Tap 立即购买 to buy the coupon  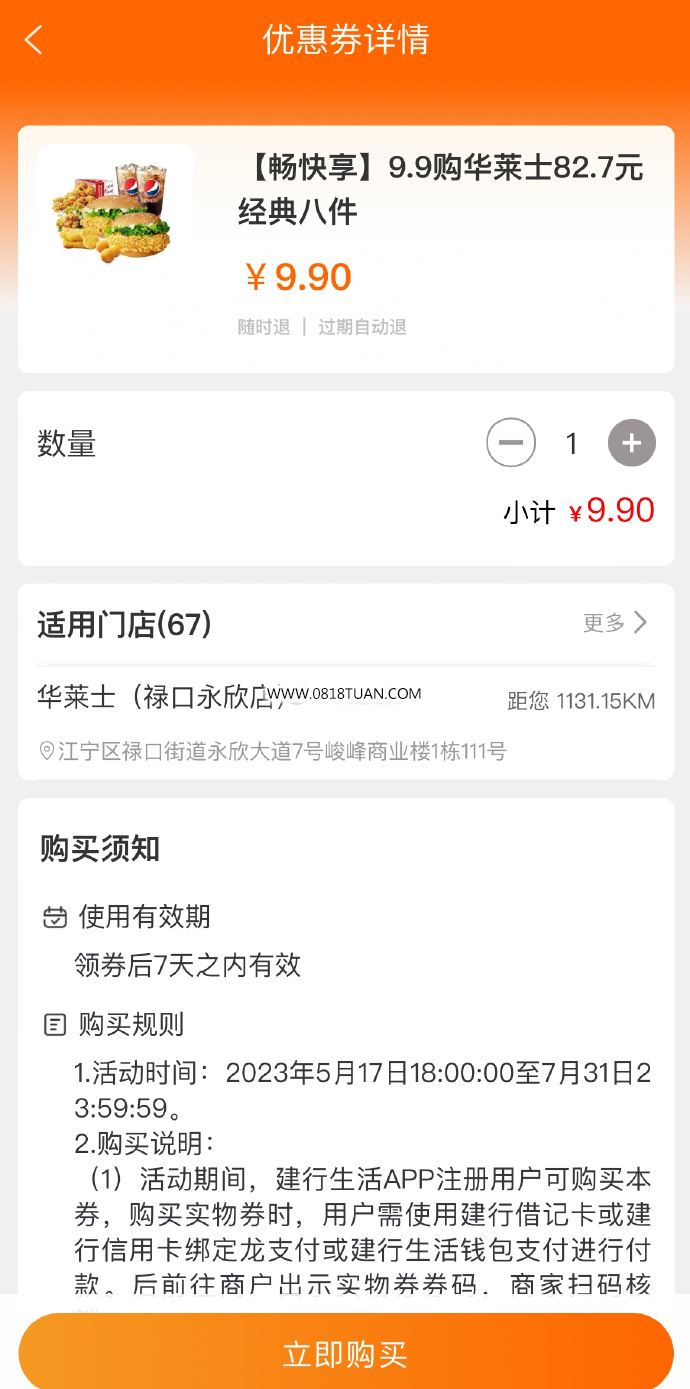(x=346, y=1354)
